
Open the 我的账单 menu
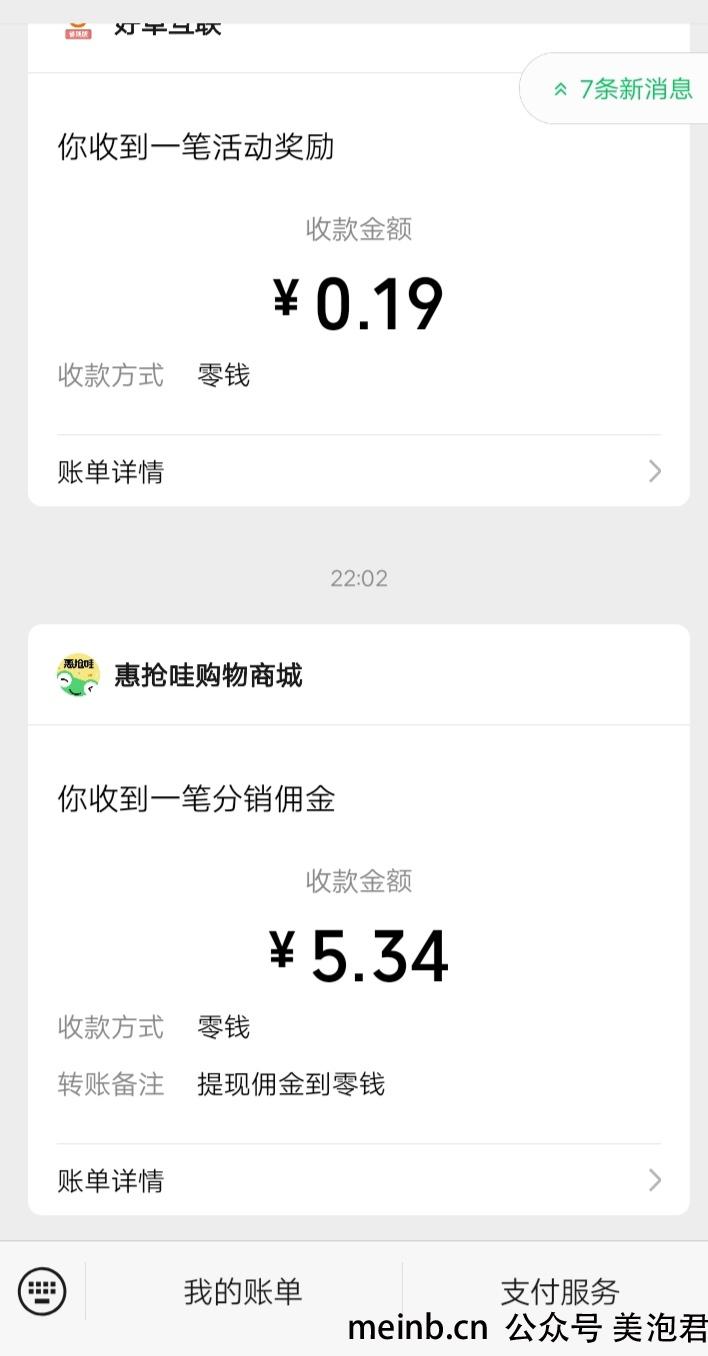243,1291
